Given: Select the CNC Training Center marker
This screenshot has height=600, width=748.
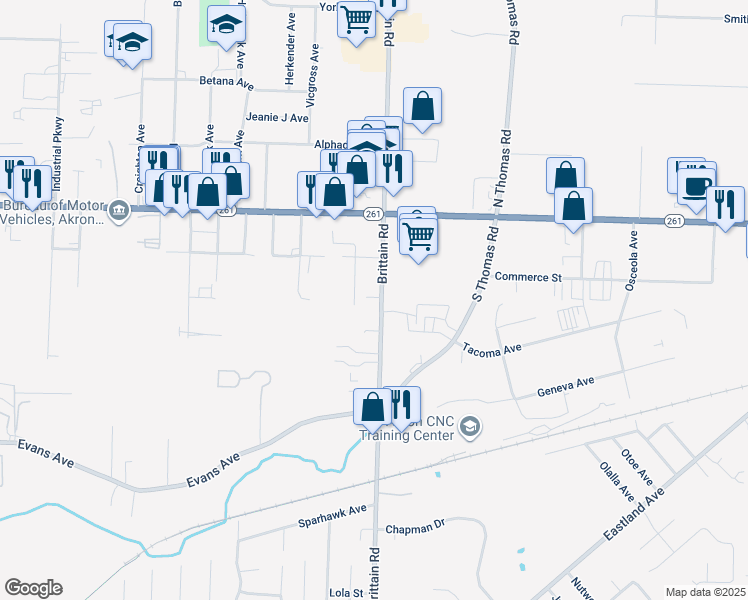Looking at the screenshot, I should pyautogui.click(x=469, y=428).
